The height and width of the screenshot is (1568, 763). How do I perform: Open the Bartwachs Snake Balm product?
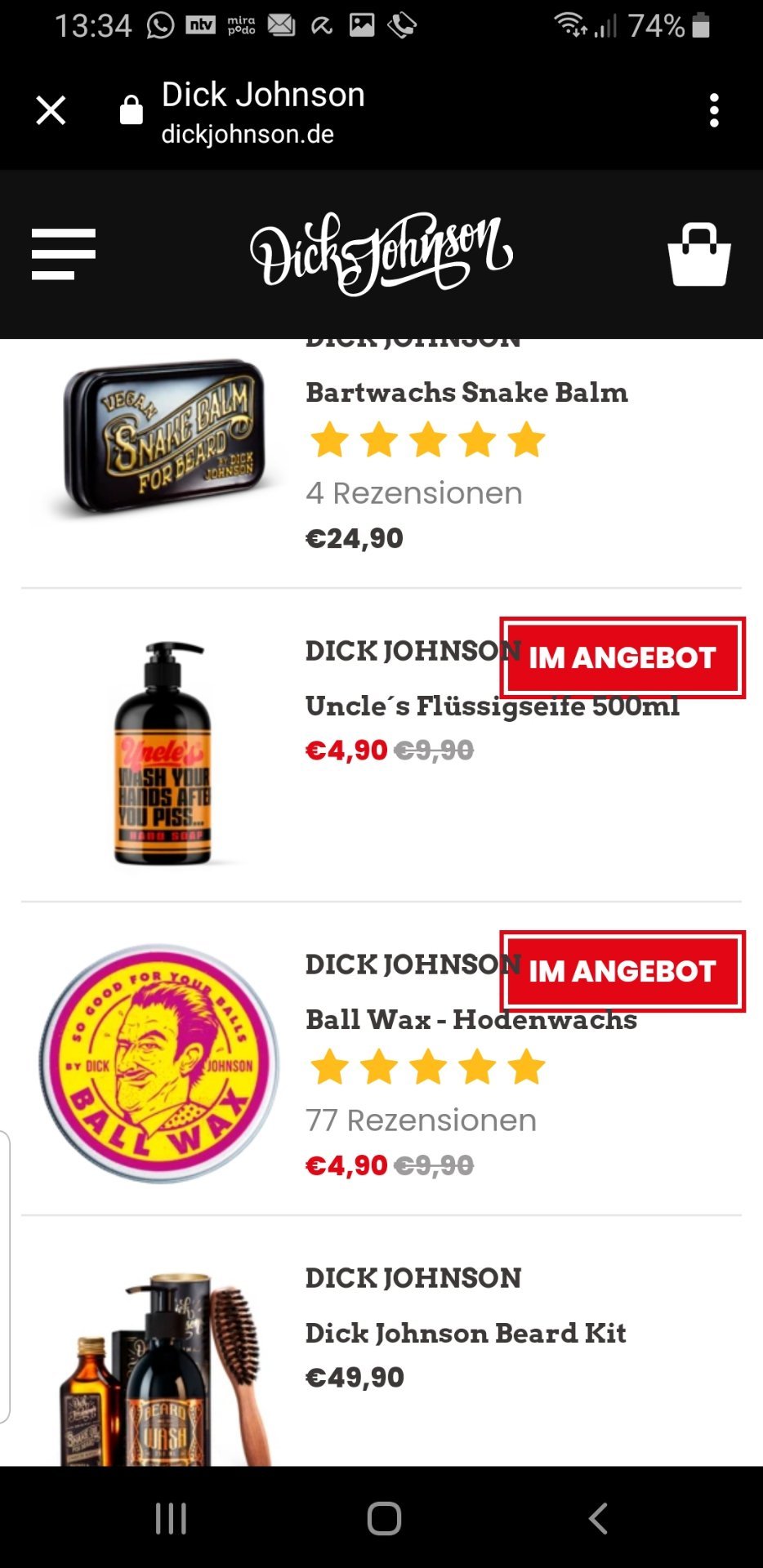(x=466, y=393)
